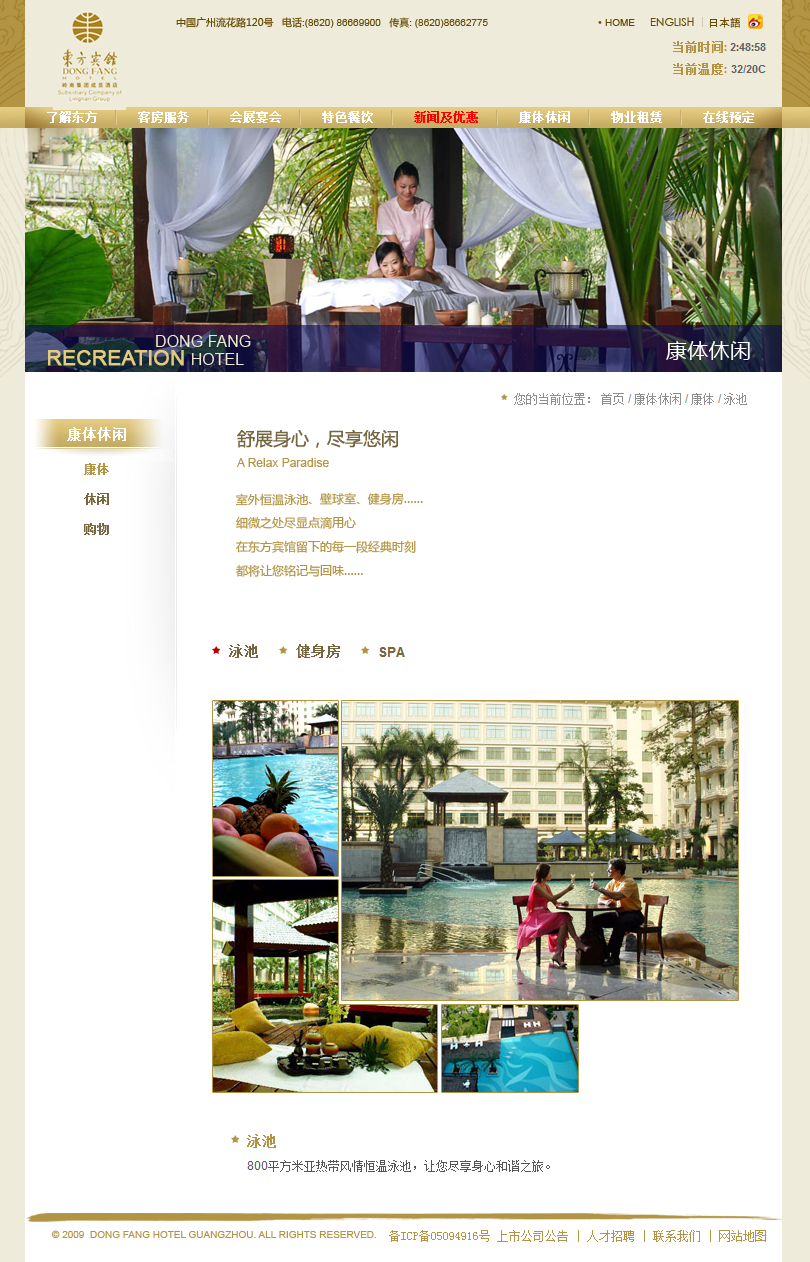Go to 首页 in the breadcrumb
810x1262 pixels.
[612, 399]
